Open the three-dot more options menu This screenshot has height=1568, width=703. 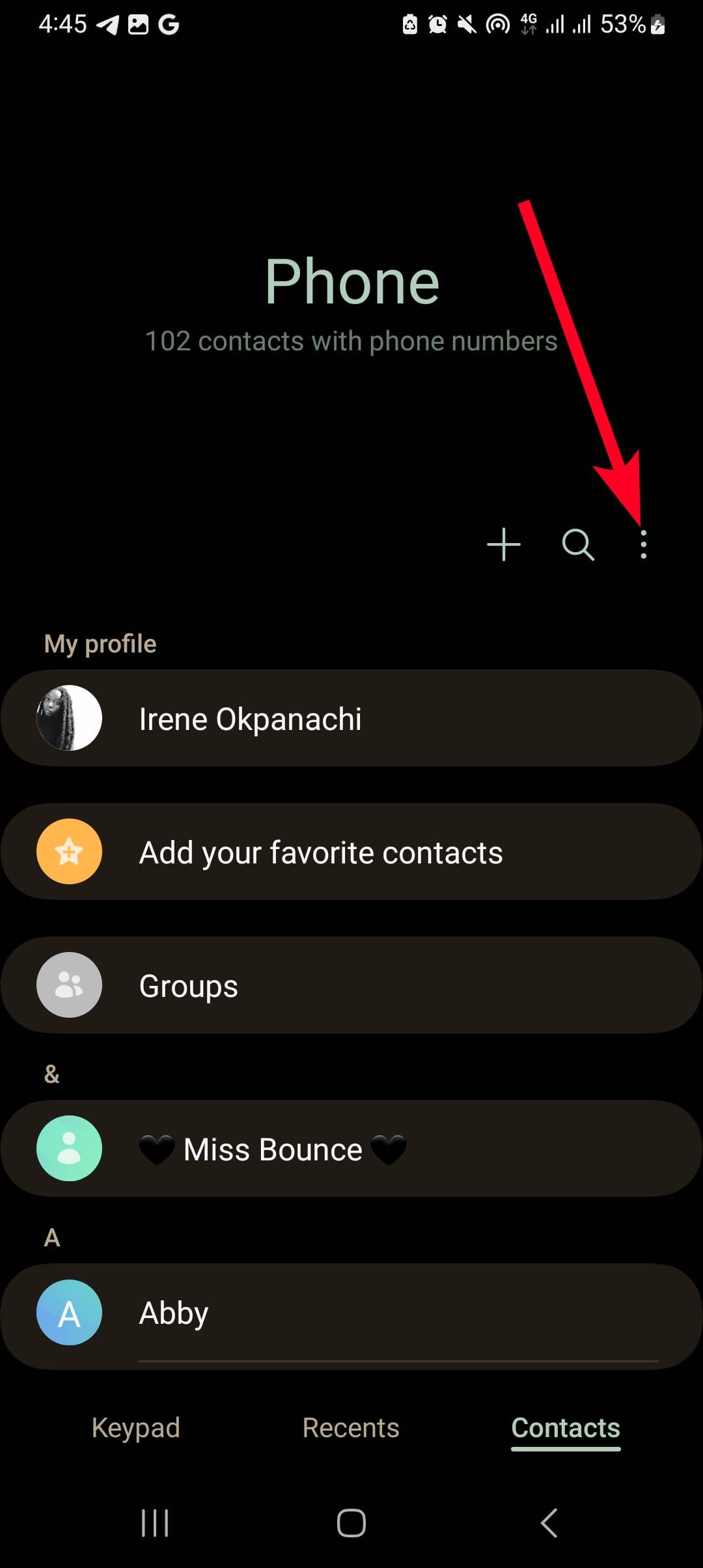pos(643,544)
